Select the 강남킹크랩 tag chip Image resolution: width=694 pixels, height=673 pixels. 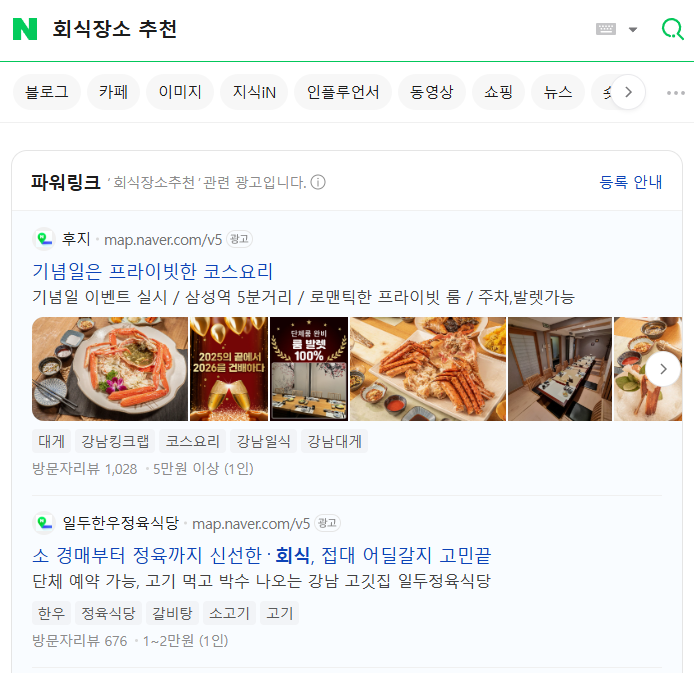click(114, 441)
